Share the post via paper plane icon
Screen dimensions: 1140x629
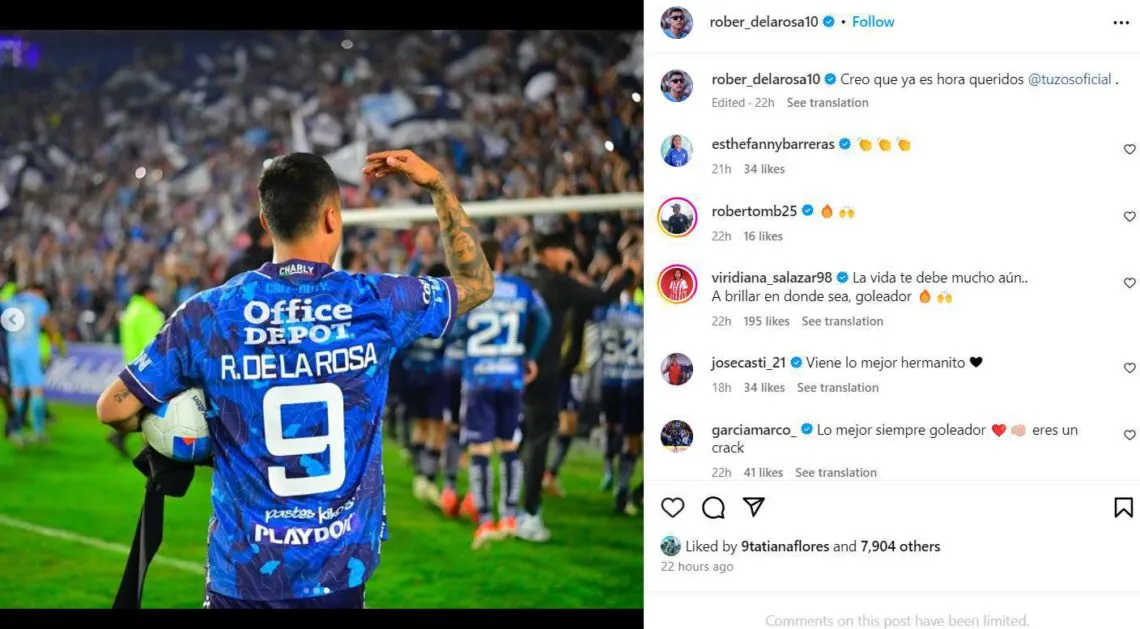pyautogui.click(x=754, y=507)
